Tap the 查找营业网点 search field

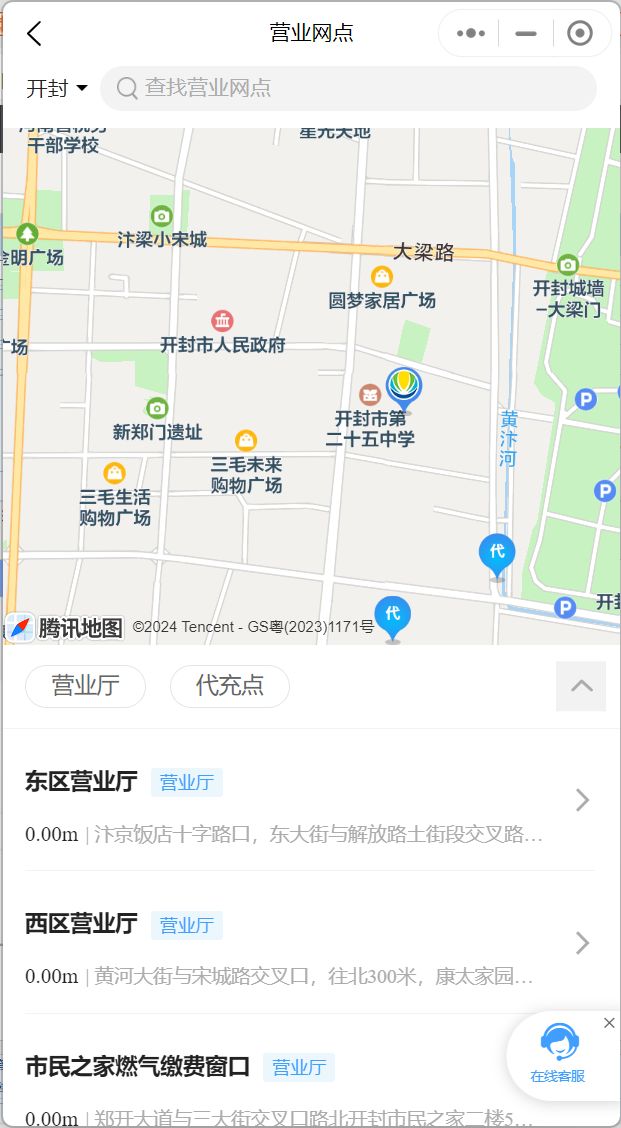tap(348, 88)
